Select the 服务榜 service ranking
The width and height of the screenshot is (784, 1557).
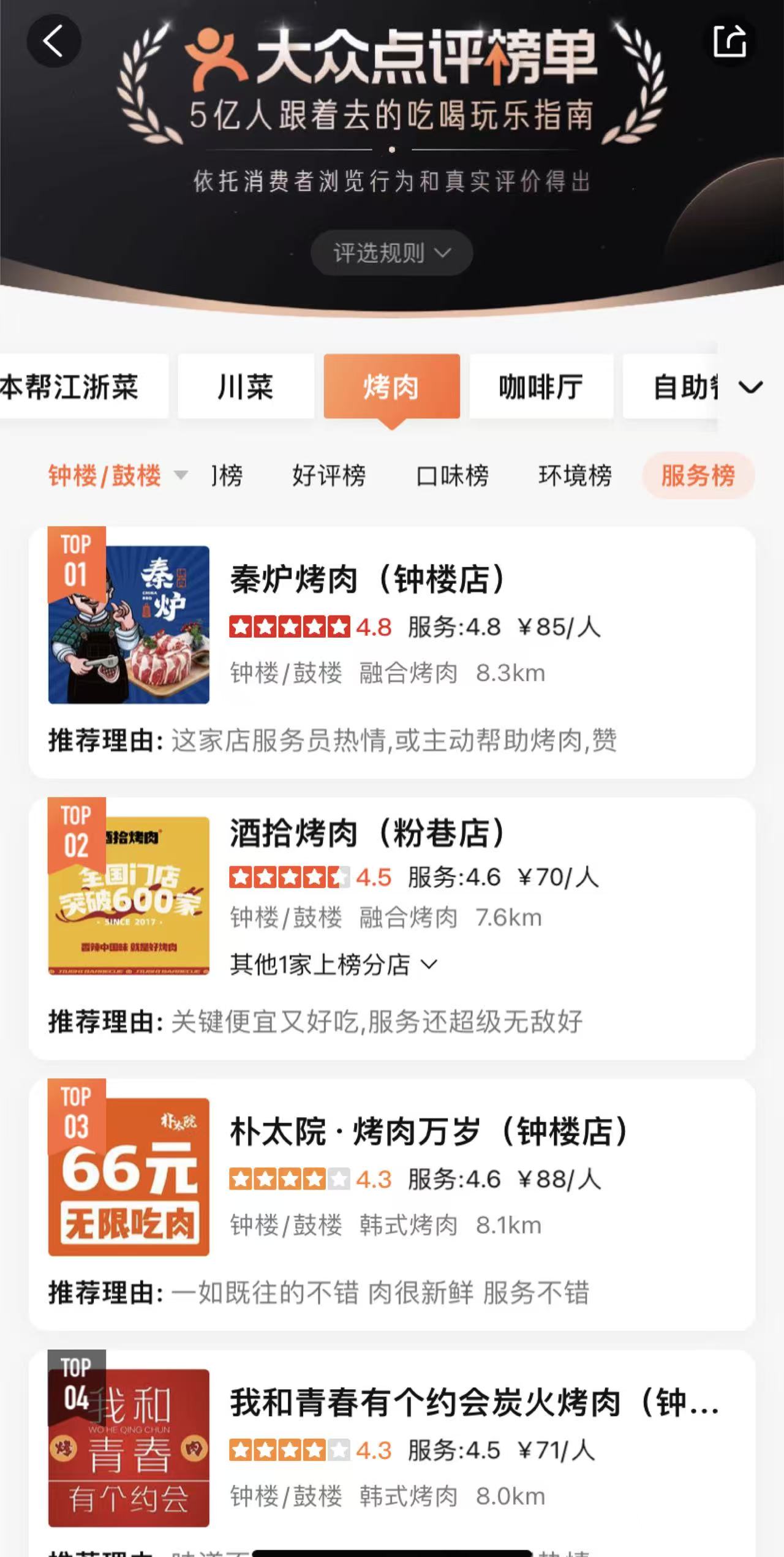point(698,476)
